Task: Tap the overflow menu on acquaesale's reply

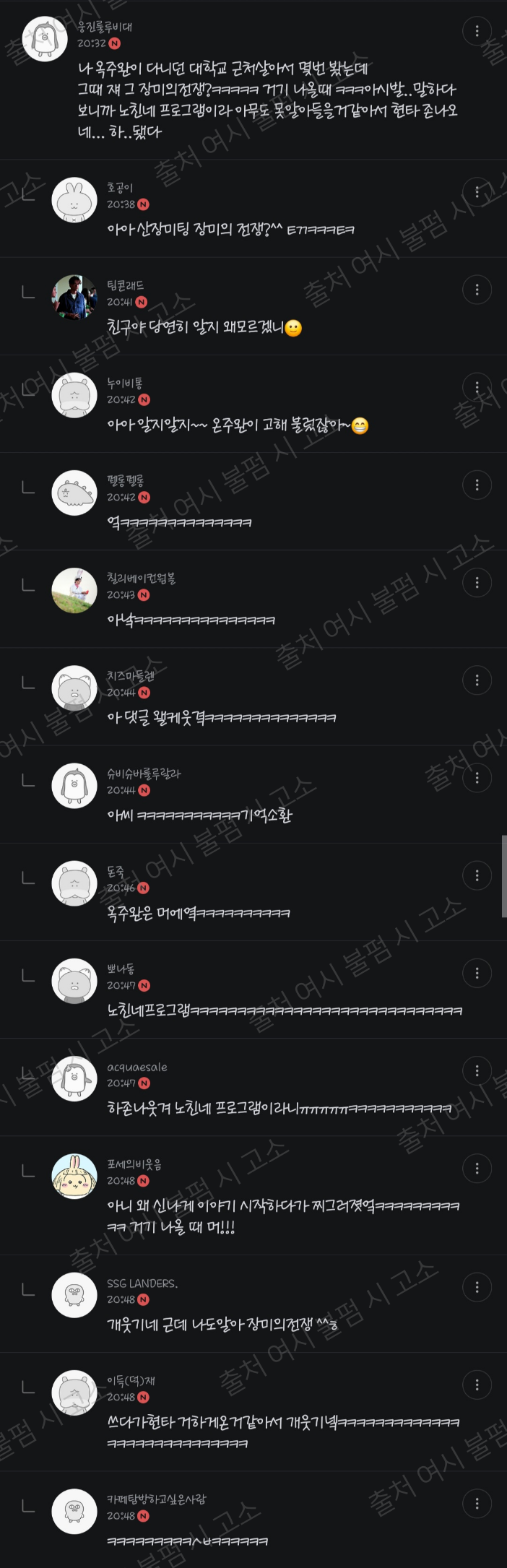Action: (477, 1070)
